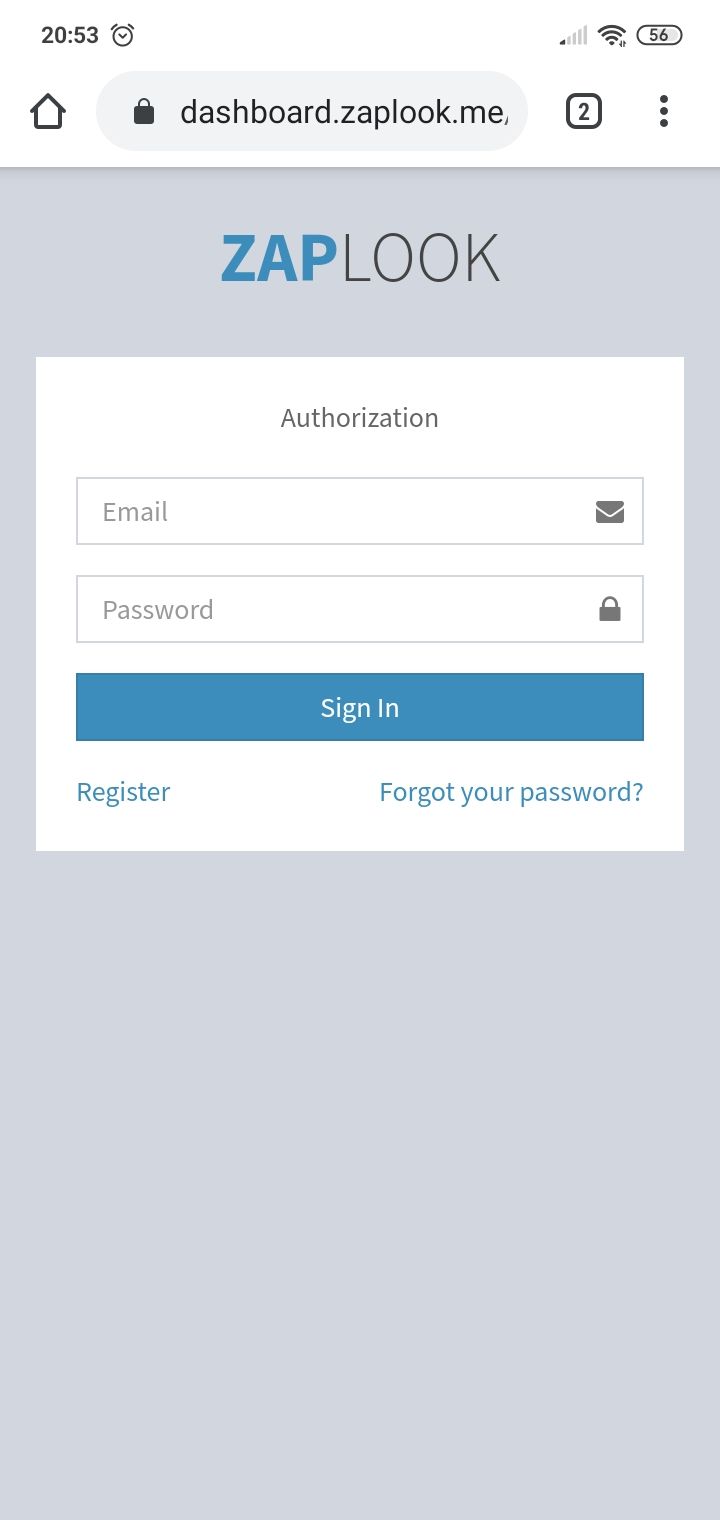The image size is (720, 1520).
Task: Tap the Email input field
Action: tap(340, 511)
